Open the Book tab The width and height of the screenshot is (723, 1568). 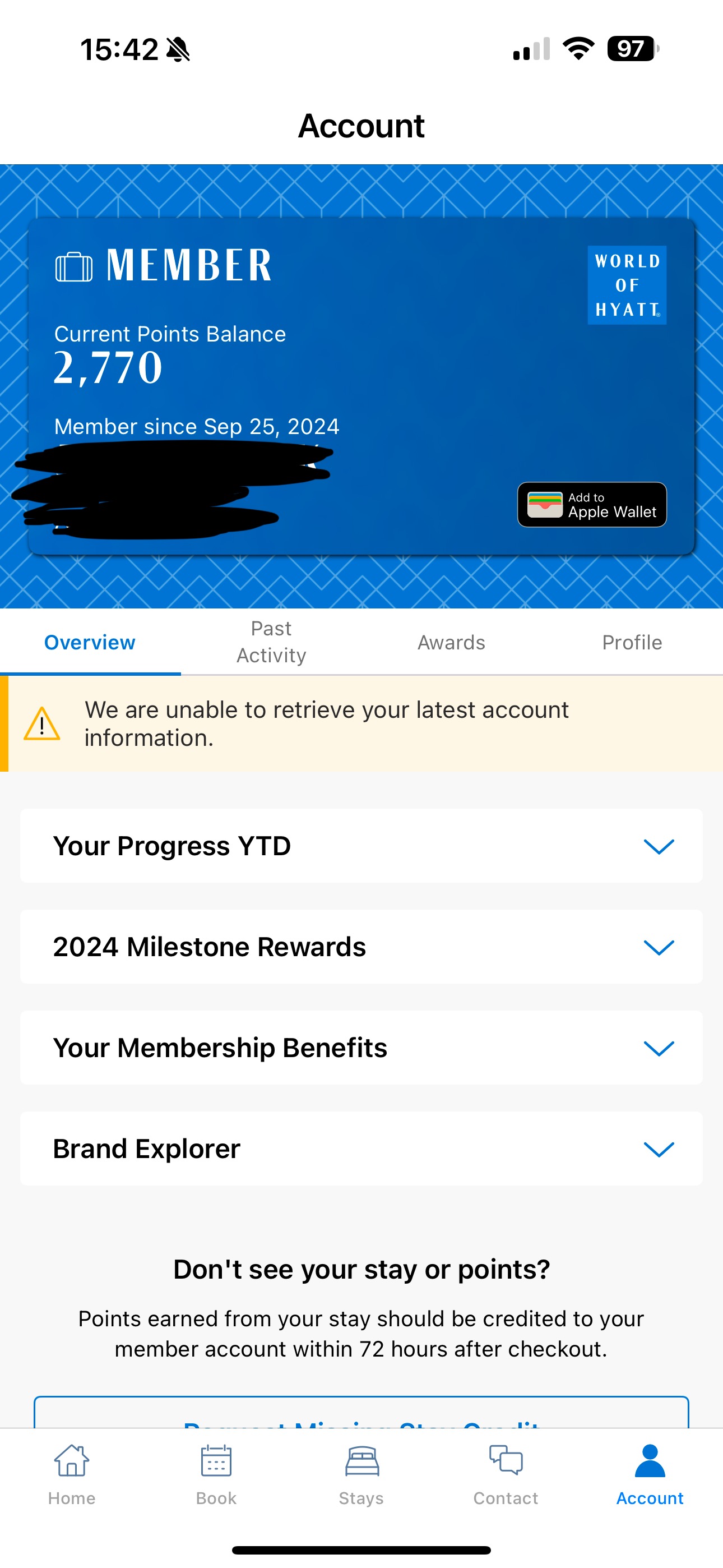(x=216, y=1475)
